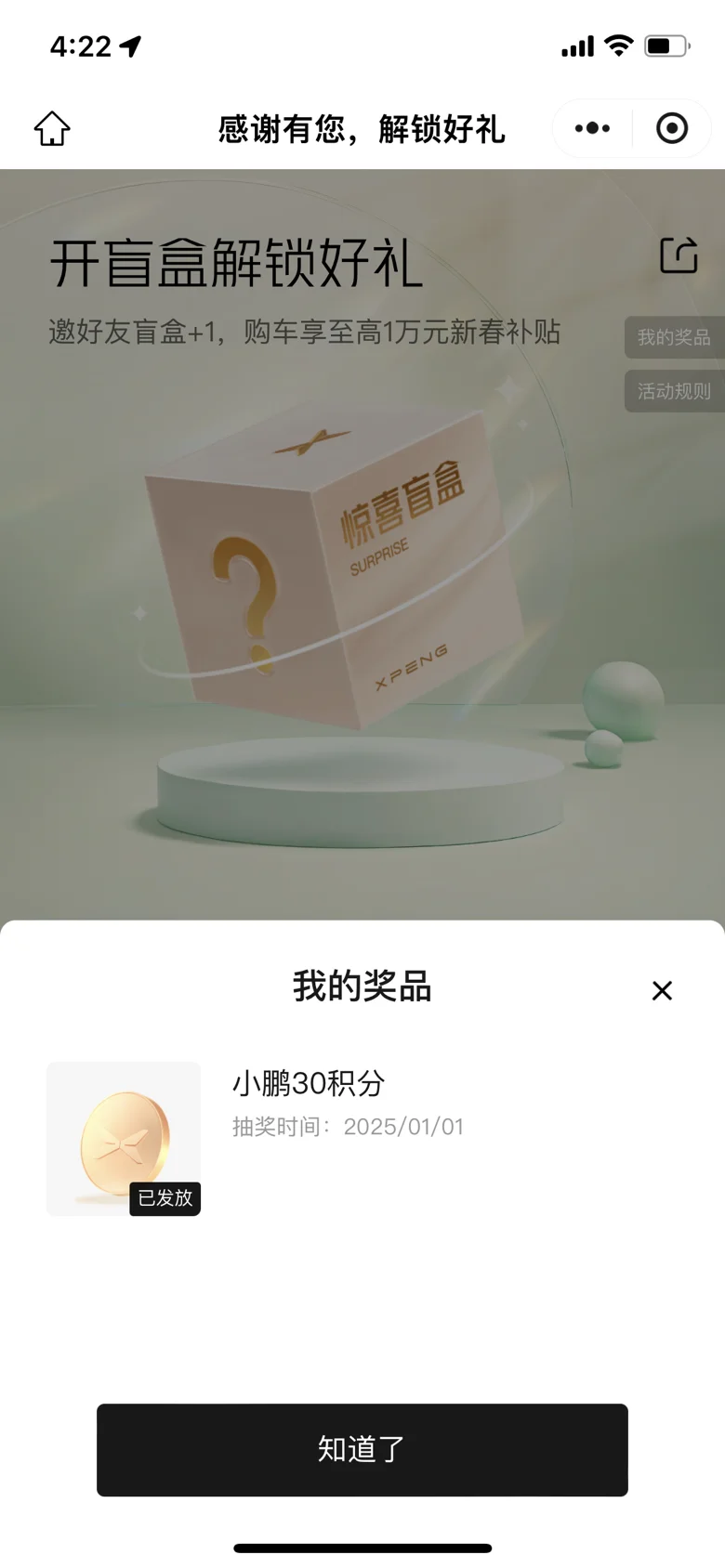725x1568 pixels.
Task: Share the blind box activity page
Action: (x=679, y=255)
